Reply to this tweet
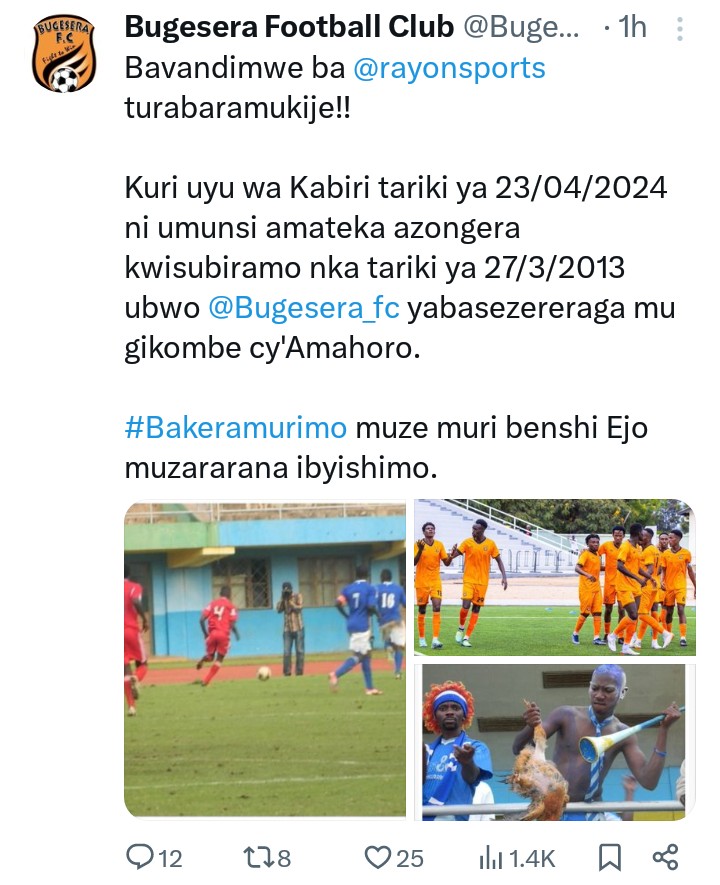720x885 pixels. [x=153, y=856]
